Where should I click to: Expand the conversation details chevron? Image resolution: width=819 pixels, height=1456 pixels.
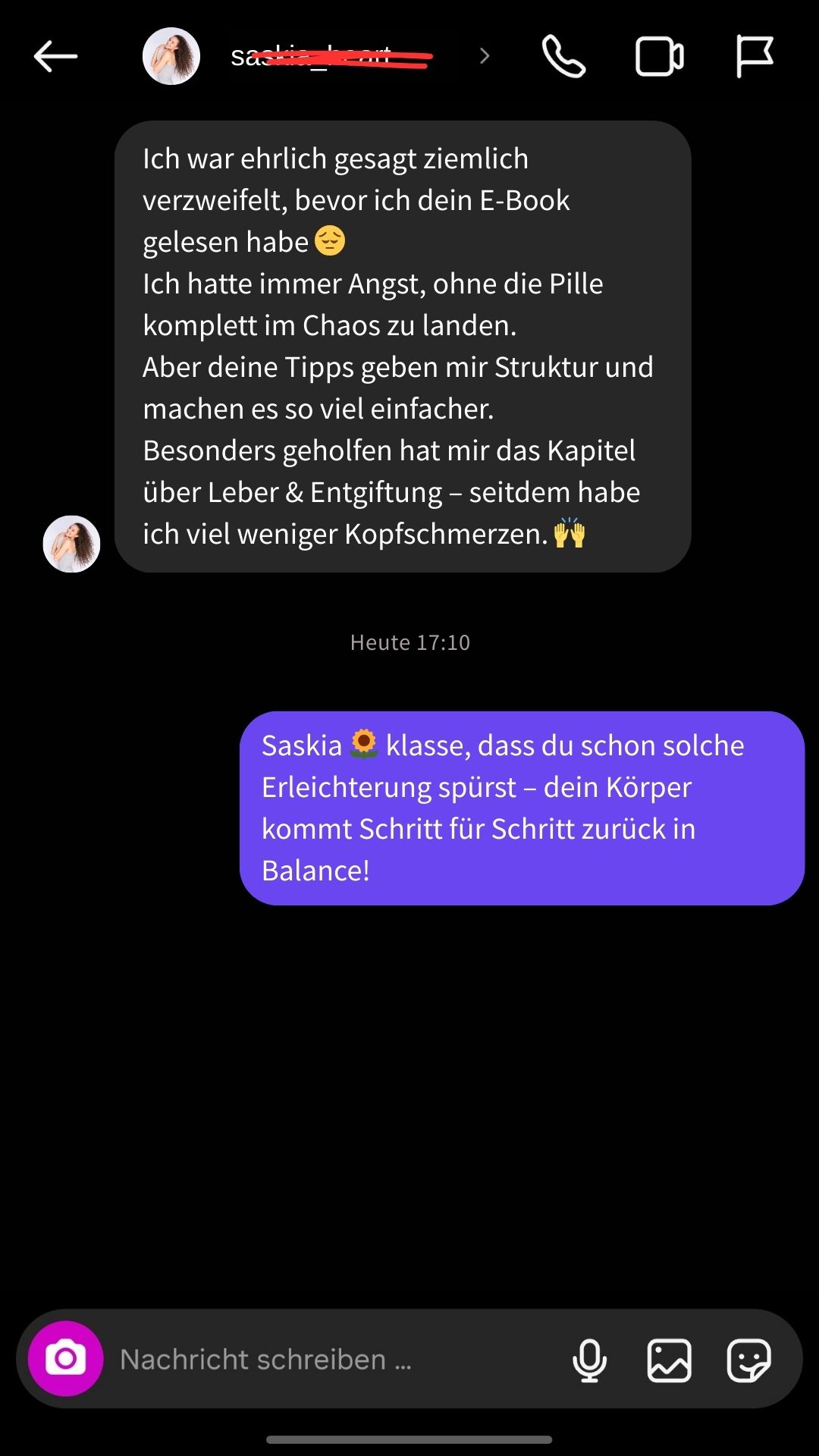click(x=484, y=55)
